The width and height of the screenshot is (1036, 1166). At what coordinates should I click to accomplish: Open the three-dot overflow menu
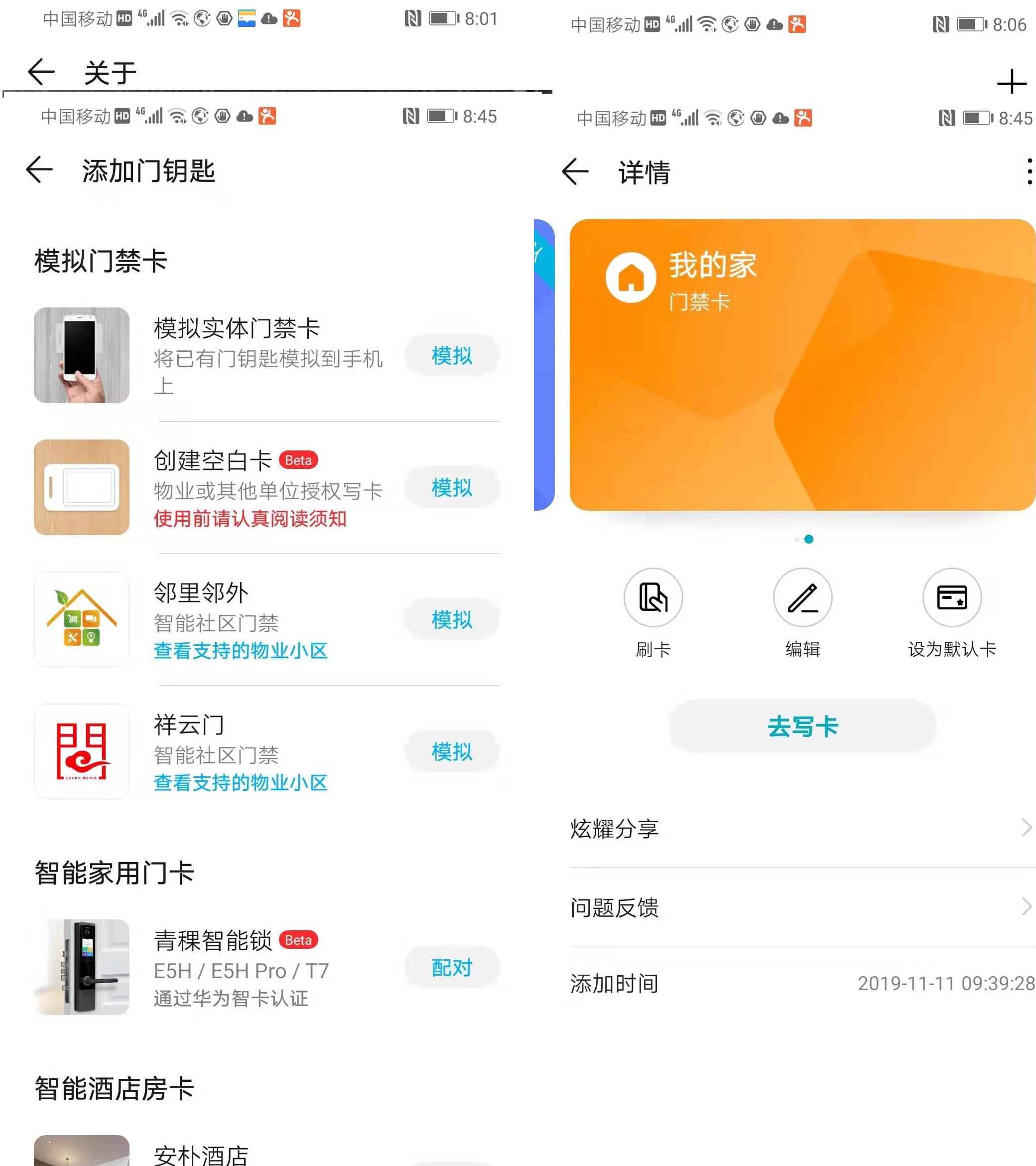pyautogui.click(x=1028, y=171)
